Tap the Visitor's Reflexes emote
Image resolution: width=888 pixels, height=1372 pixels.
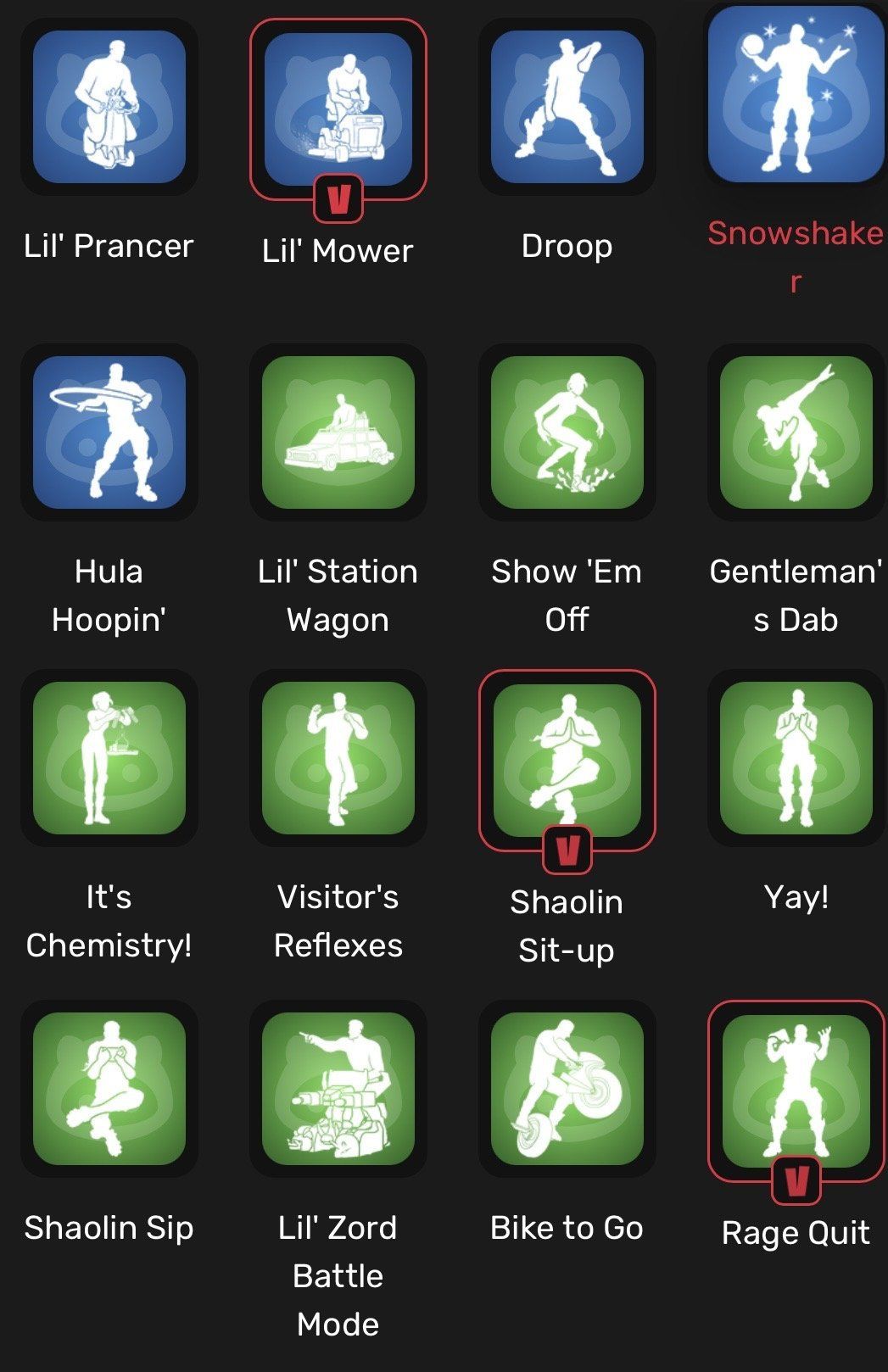pyautogui.click(x=338, y=757)
